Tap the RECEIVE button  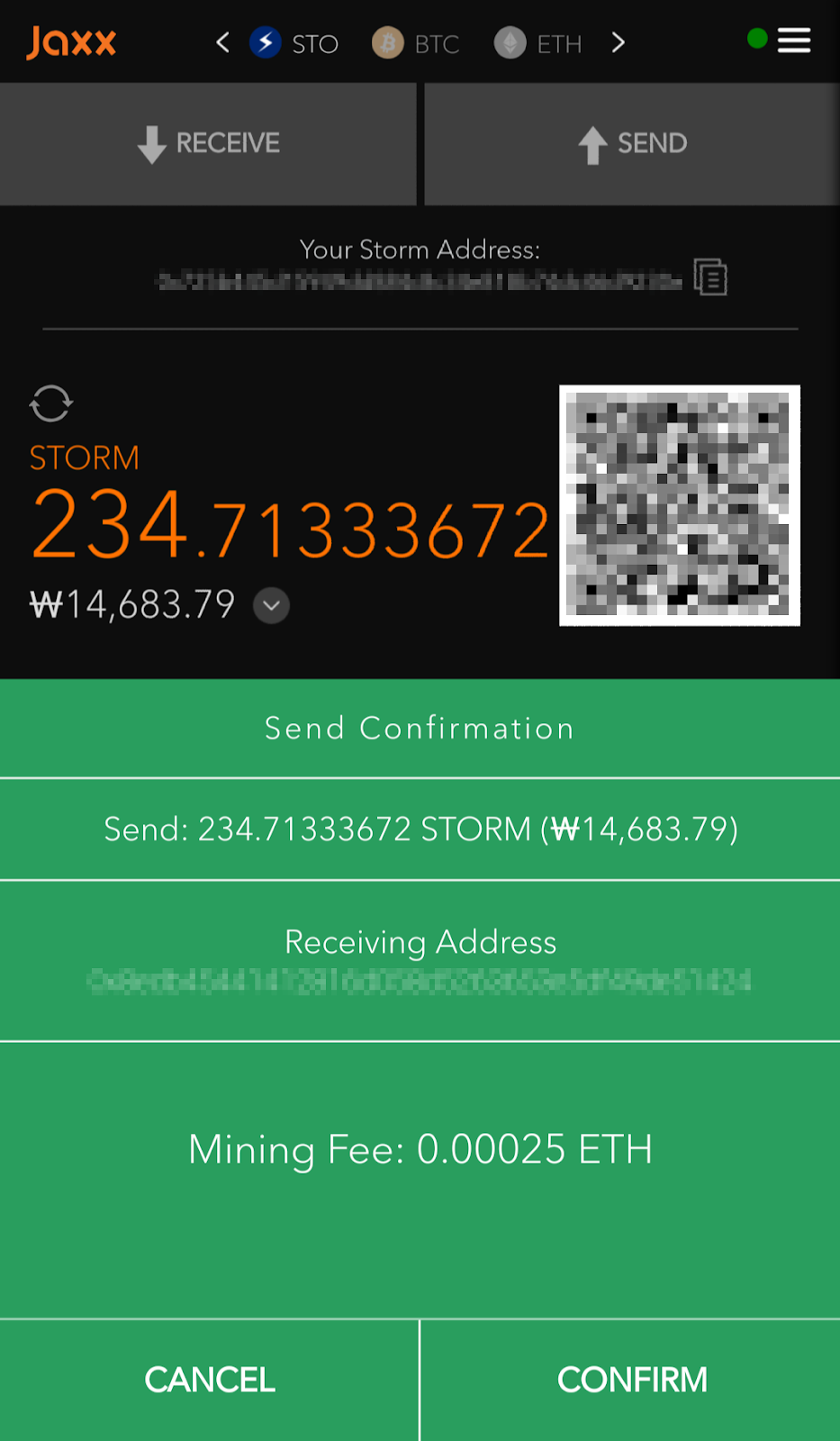point(208,143)
